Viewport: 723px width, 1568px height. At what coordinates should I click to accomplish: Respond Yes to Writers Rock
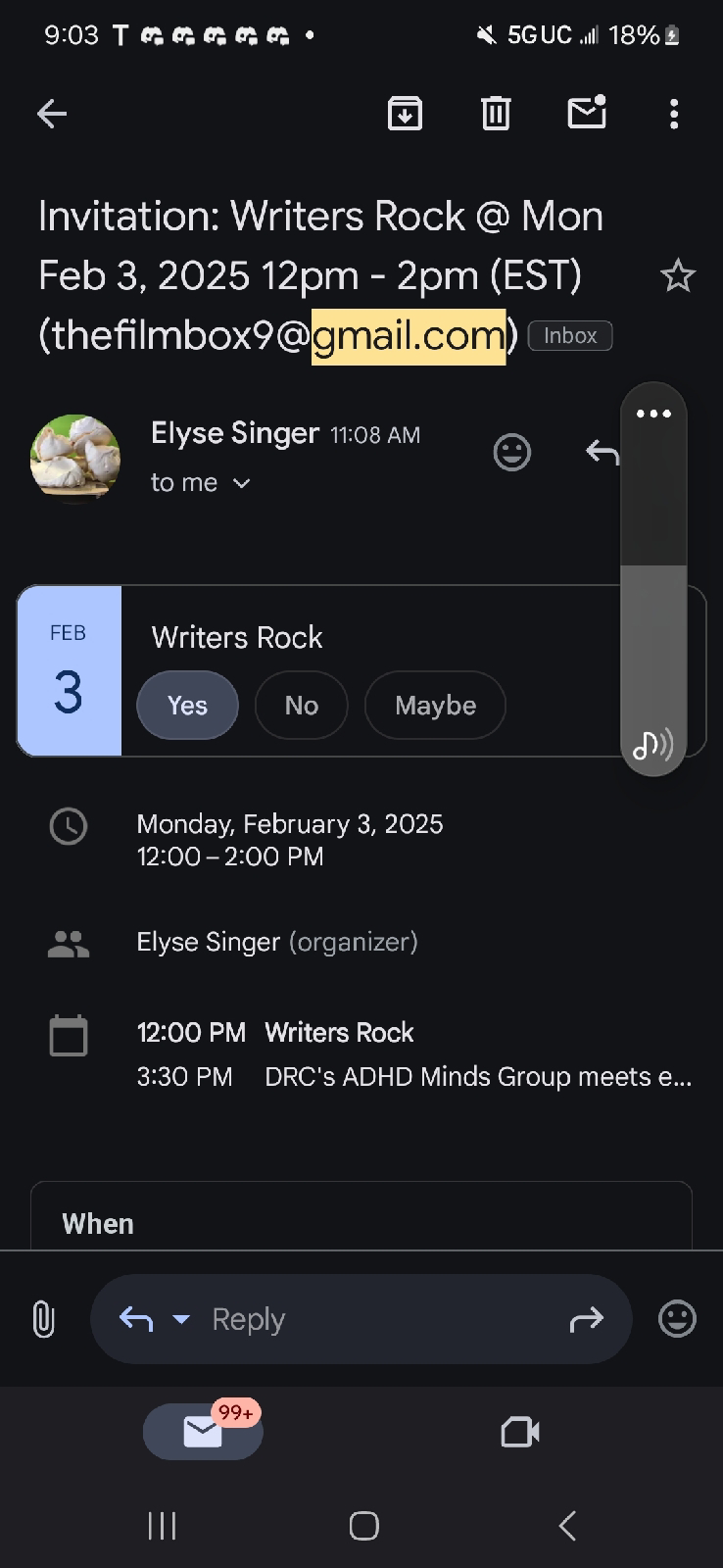[187, 706]
